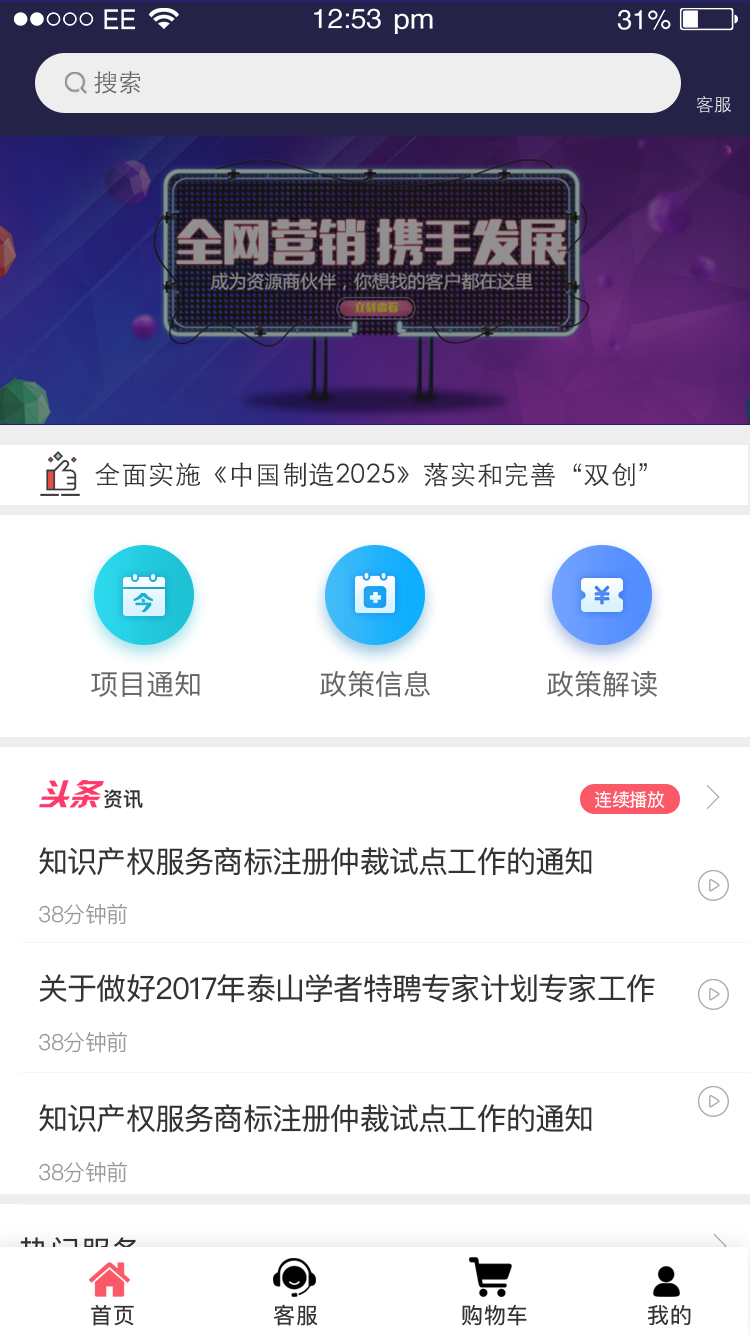Tap the 连续播放 button

click(x=629, y=799)
